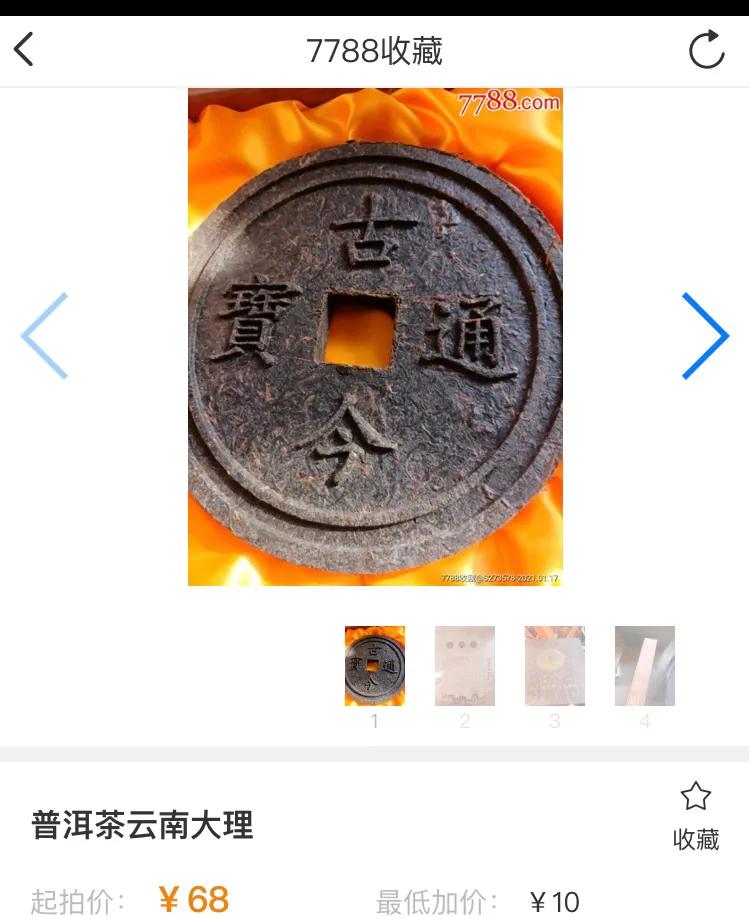
Task: Open the main coin tea cake photo
Action: [375, 336]
